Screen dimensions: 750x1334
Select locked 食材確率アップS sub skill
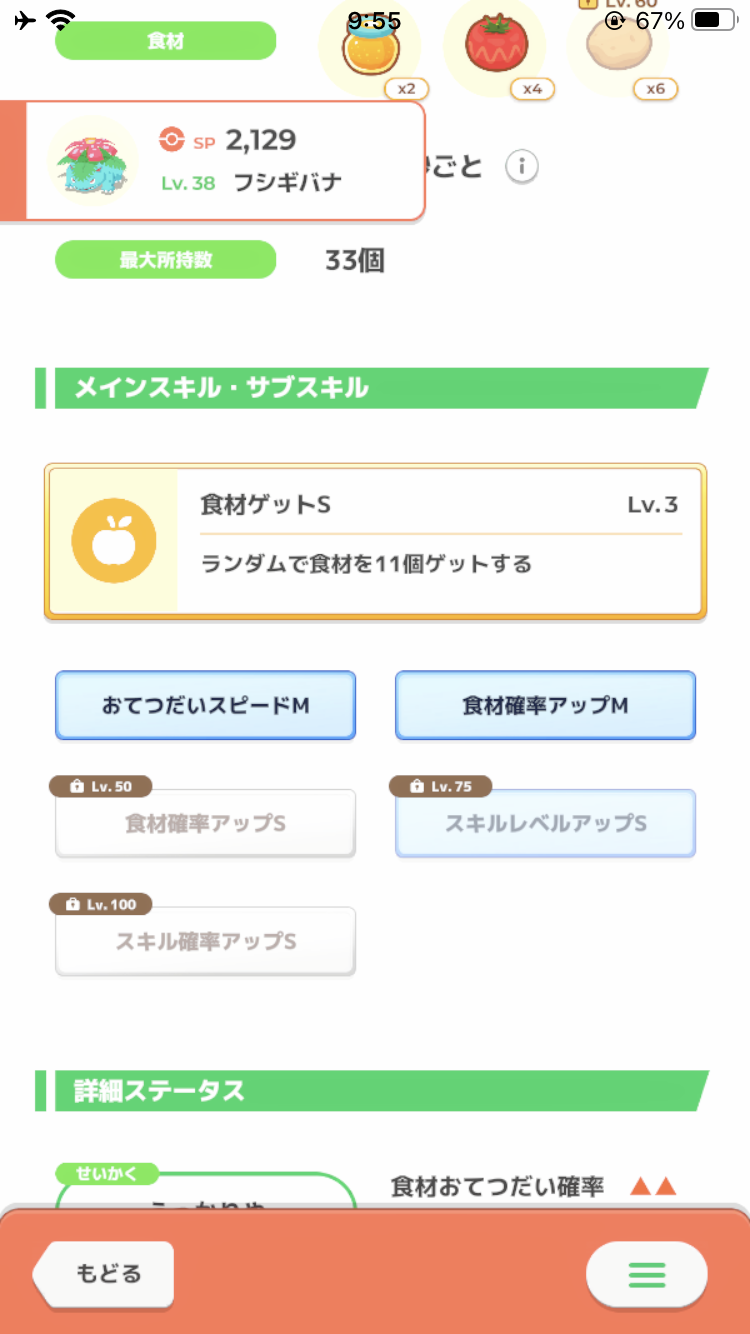205,823
